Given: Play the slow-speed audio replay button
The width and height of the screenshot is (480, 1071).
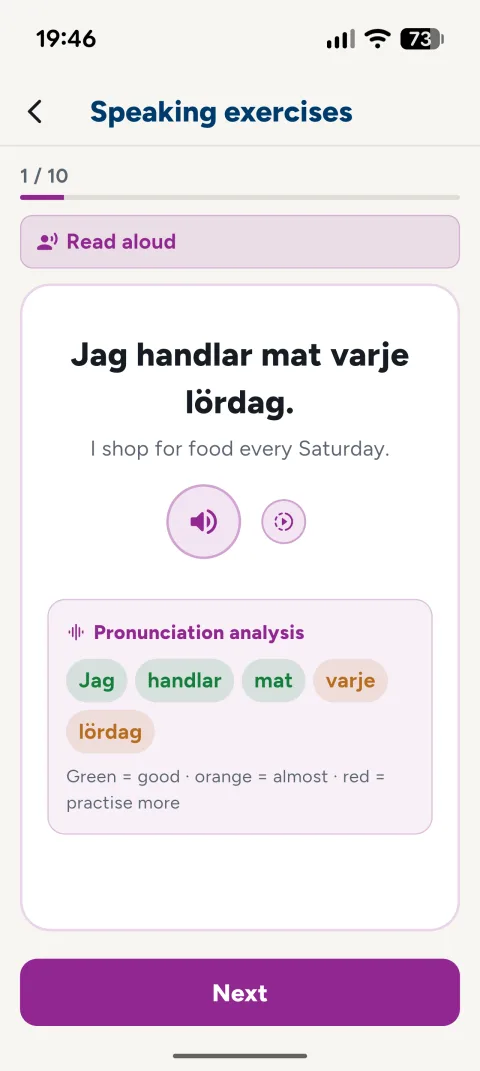Looking at the screenshot, I should (283, 522).
